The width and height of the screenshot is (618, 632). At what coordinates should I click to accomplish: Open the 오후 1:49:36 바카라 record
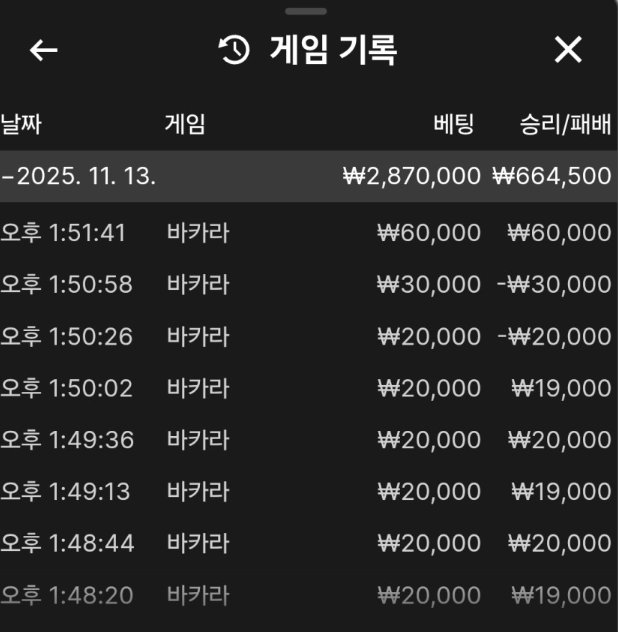click(x=308, y=440)
